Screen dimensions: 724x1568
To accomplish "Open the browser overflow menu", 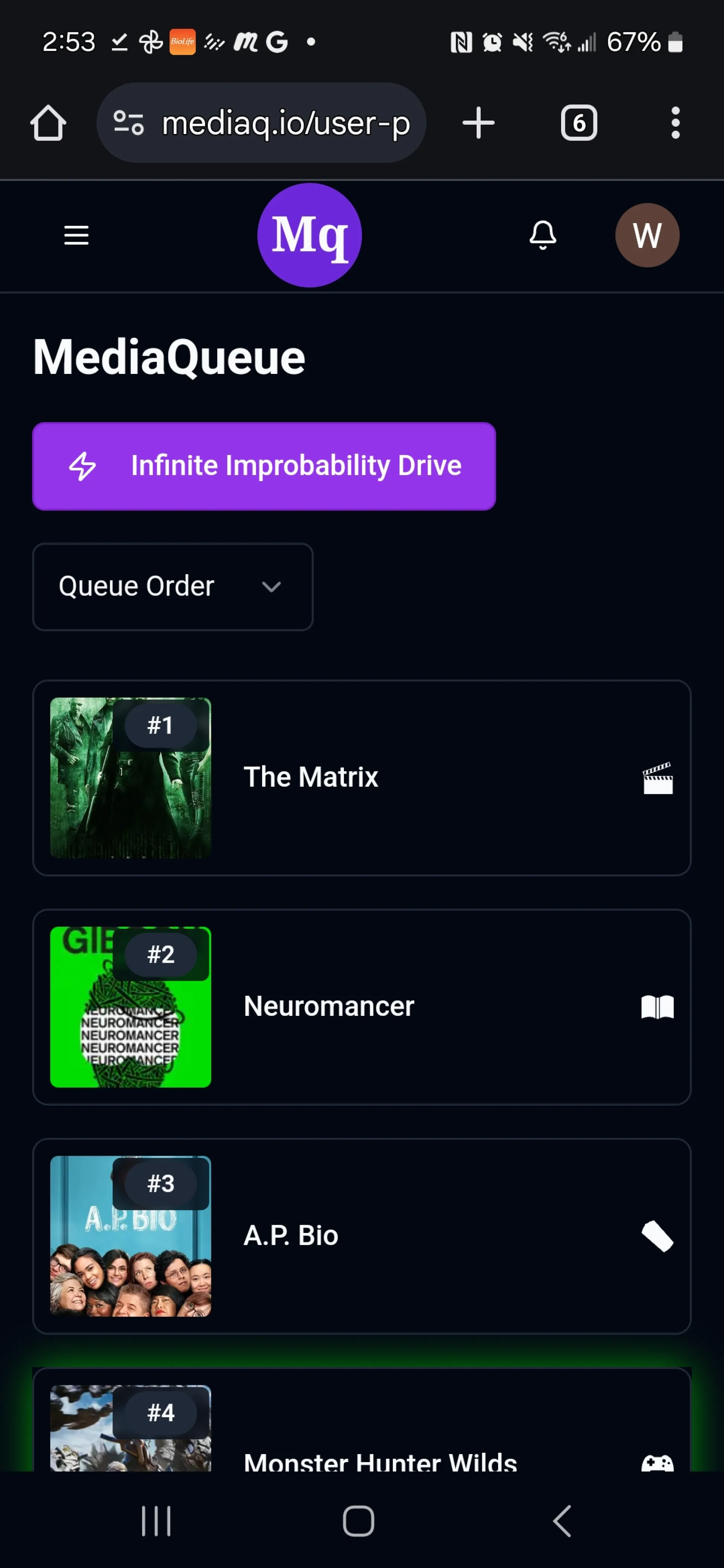I will tap(675, 123).
